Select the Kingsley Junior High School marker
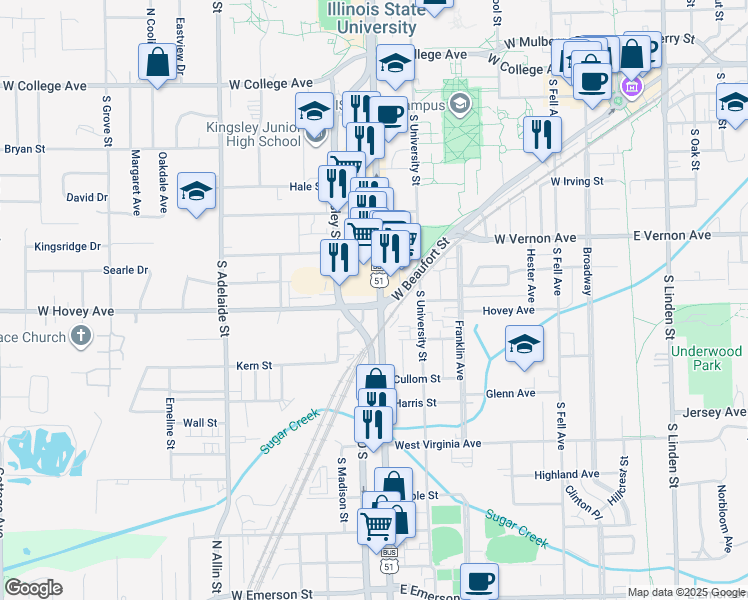The width and height of the screenshot is (748, 600). [x=314, y=110]
